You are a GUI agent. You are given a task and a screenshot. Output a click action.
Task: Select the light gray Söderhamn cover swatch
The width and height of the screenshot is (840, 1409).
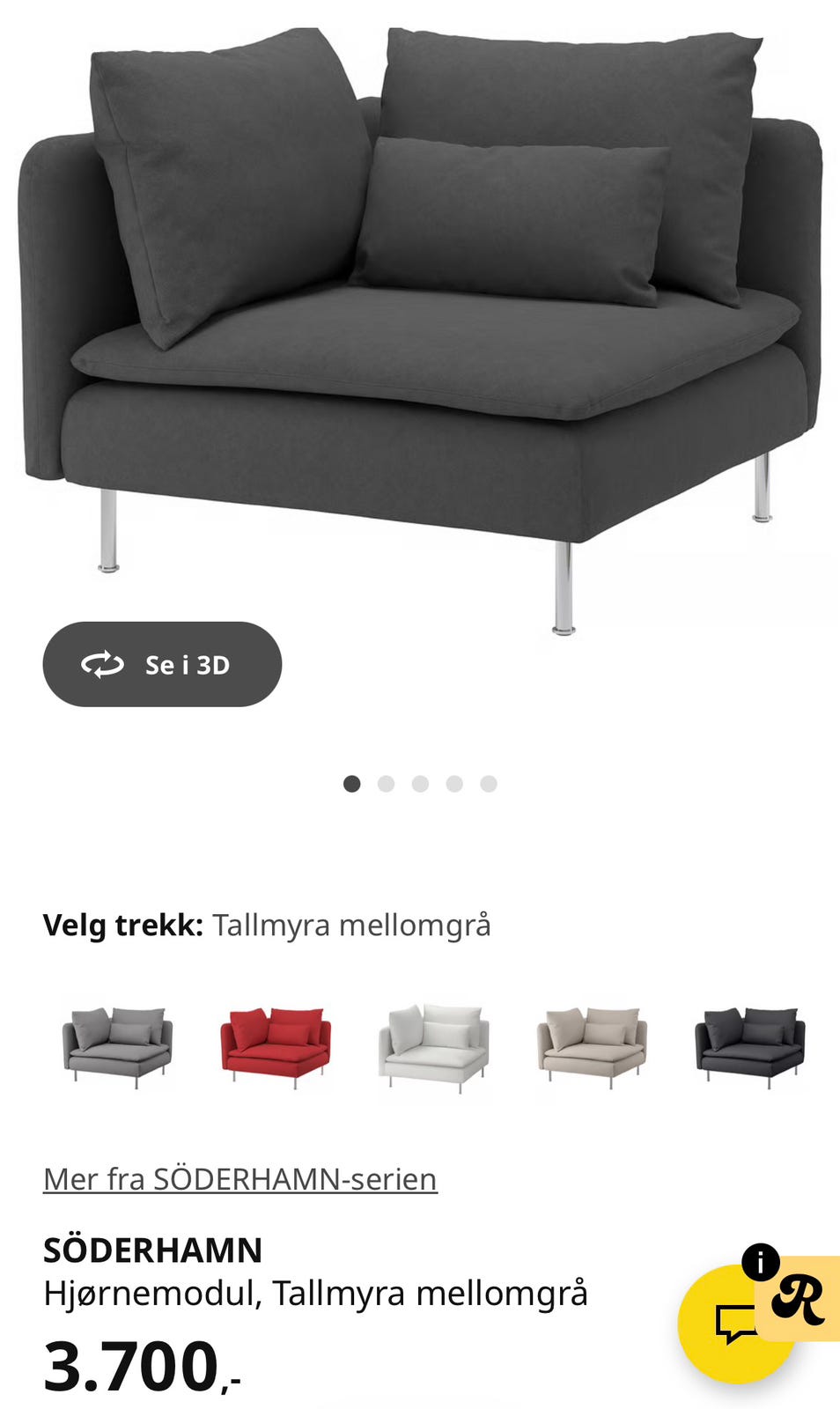[117, 1048]
